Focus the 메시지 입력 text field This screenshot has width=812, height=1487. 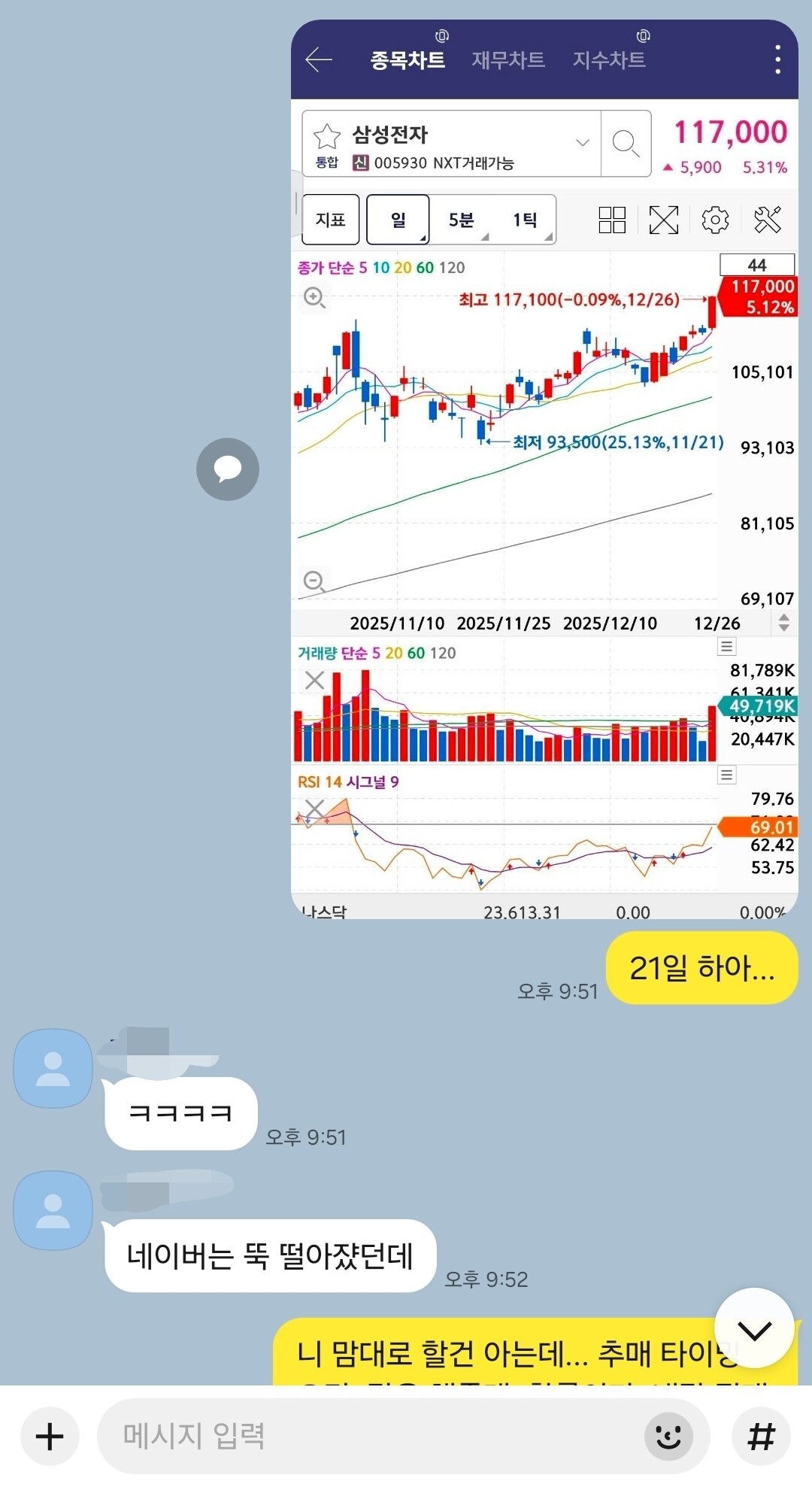368,1437
